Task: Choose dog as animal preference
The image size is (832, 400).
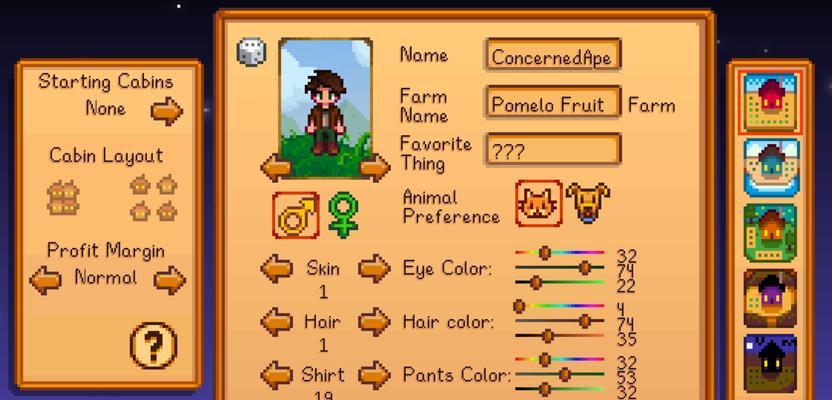Action: click(x=587, y=203)
